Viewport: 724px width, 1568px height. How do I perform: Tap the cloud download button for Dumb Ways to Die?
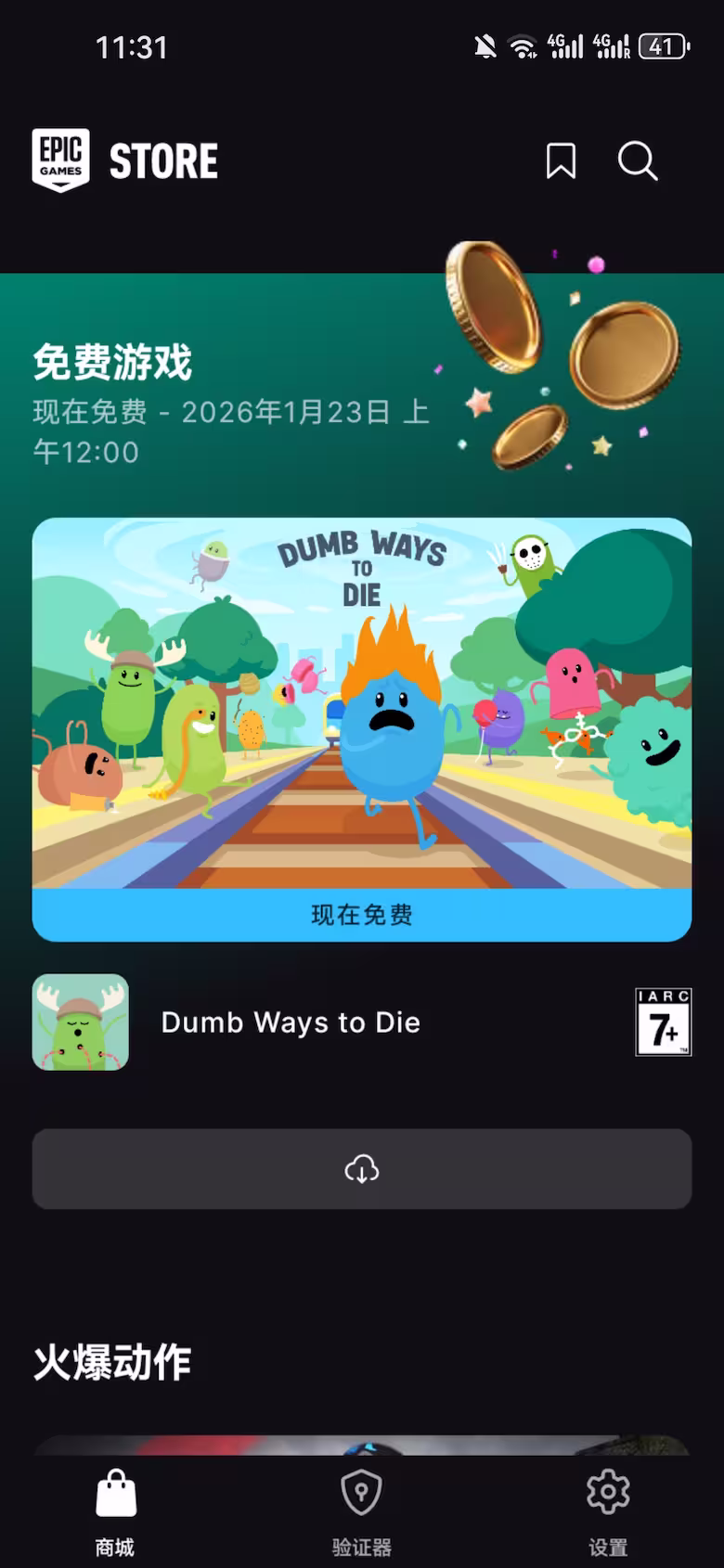click(x=361, y=1169)
